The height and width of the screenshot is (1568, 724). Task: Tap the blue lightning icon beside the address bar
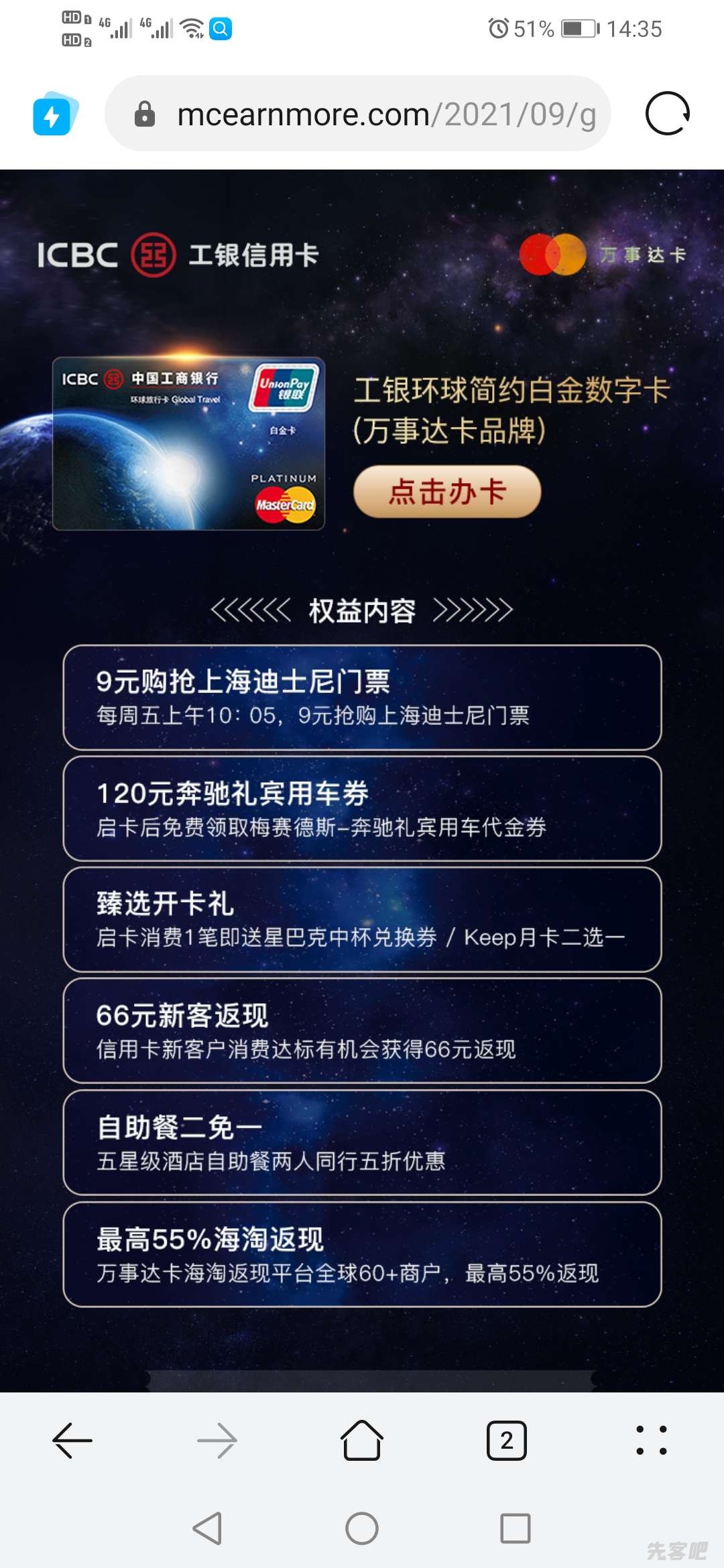54,115
